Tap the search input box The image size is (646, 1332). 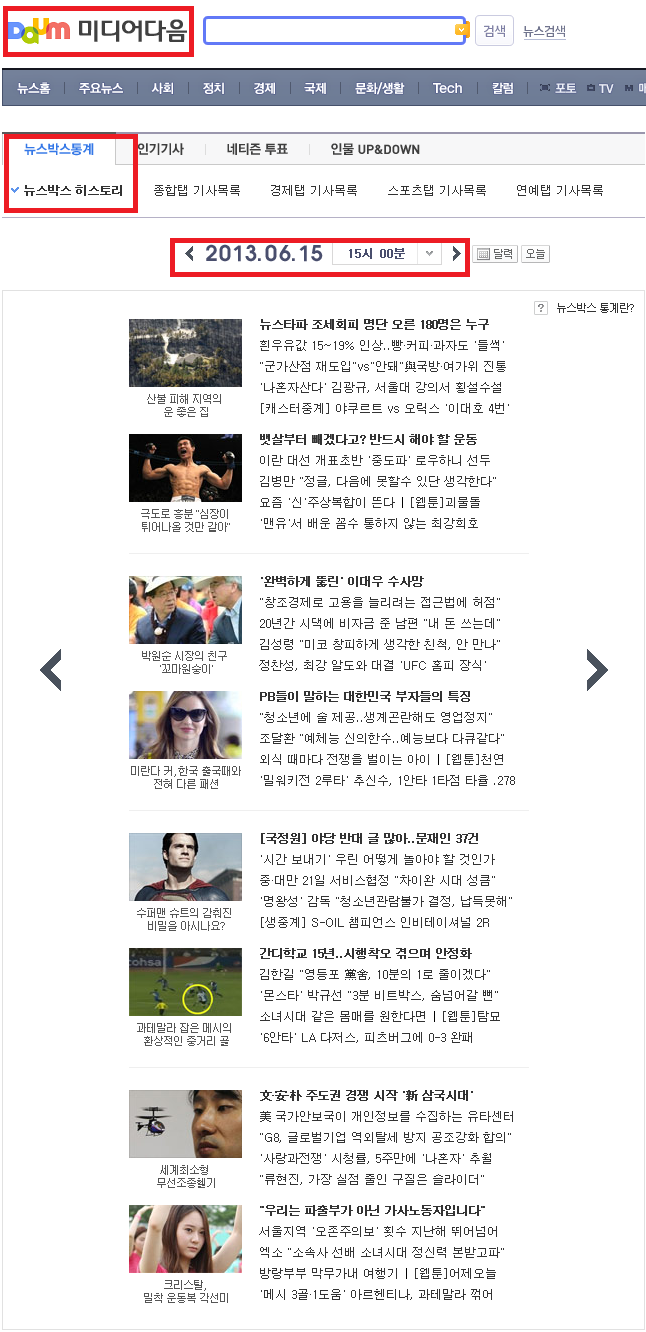click(336, 31)
